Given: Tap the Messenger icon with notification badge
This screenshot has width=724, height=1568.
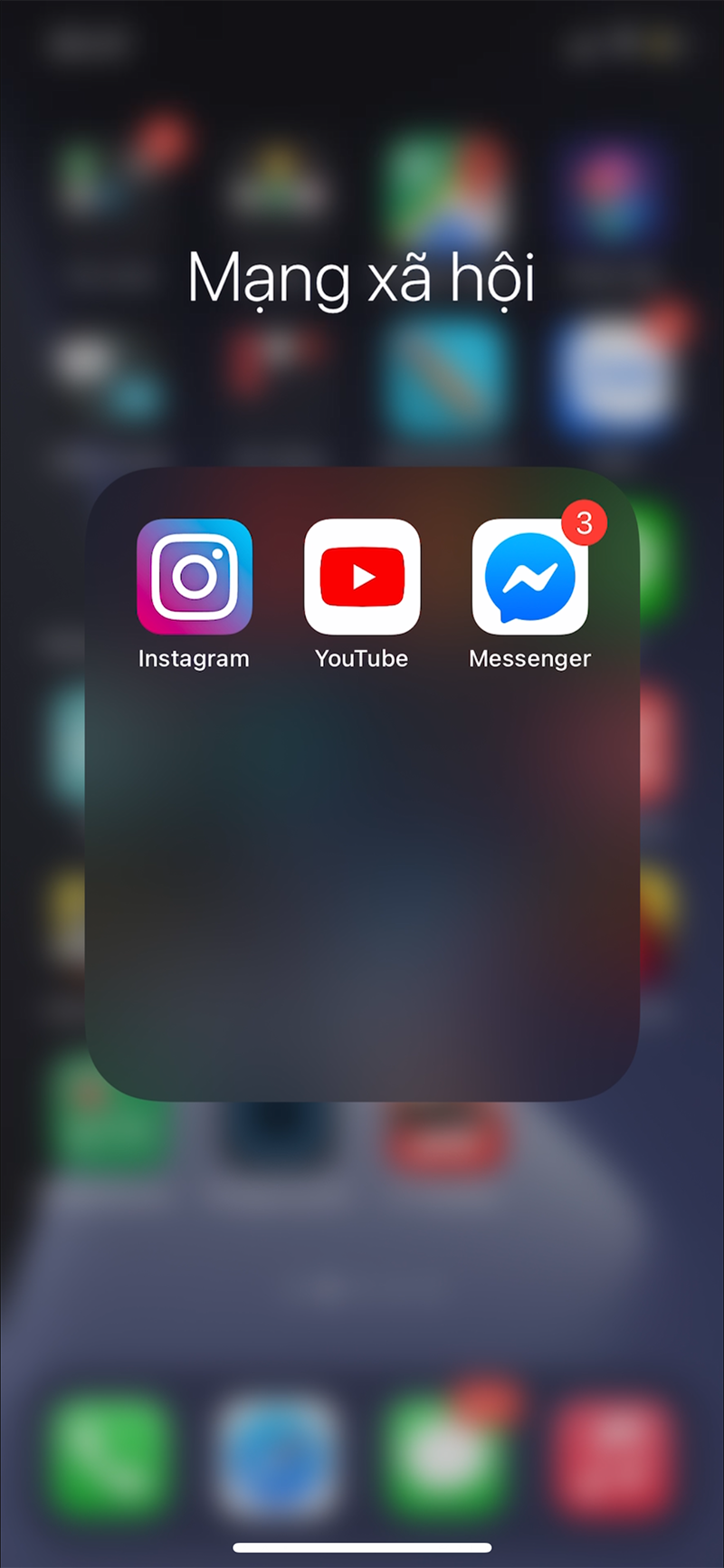Looking at the screenshot, I should (x=529, y=576).
